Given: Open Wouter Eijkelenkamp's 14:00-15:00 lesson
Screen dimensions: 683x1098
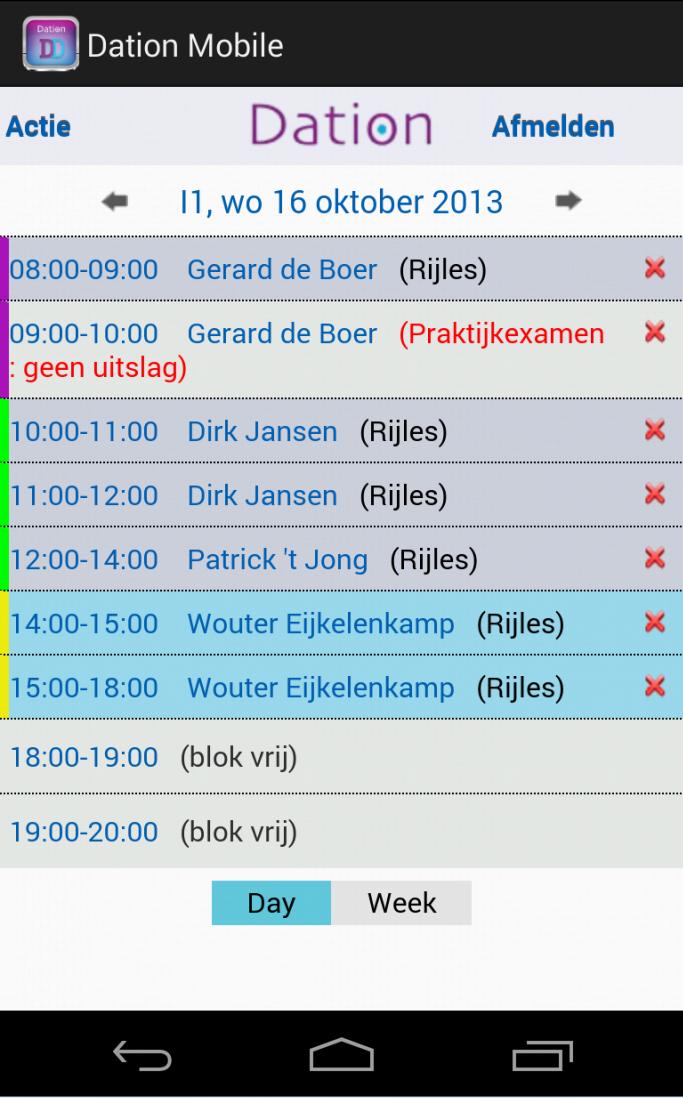Looking at the screenshot, I should pos(320,624).
